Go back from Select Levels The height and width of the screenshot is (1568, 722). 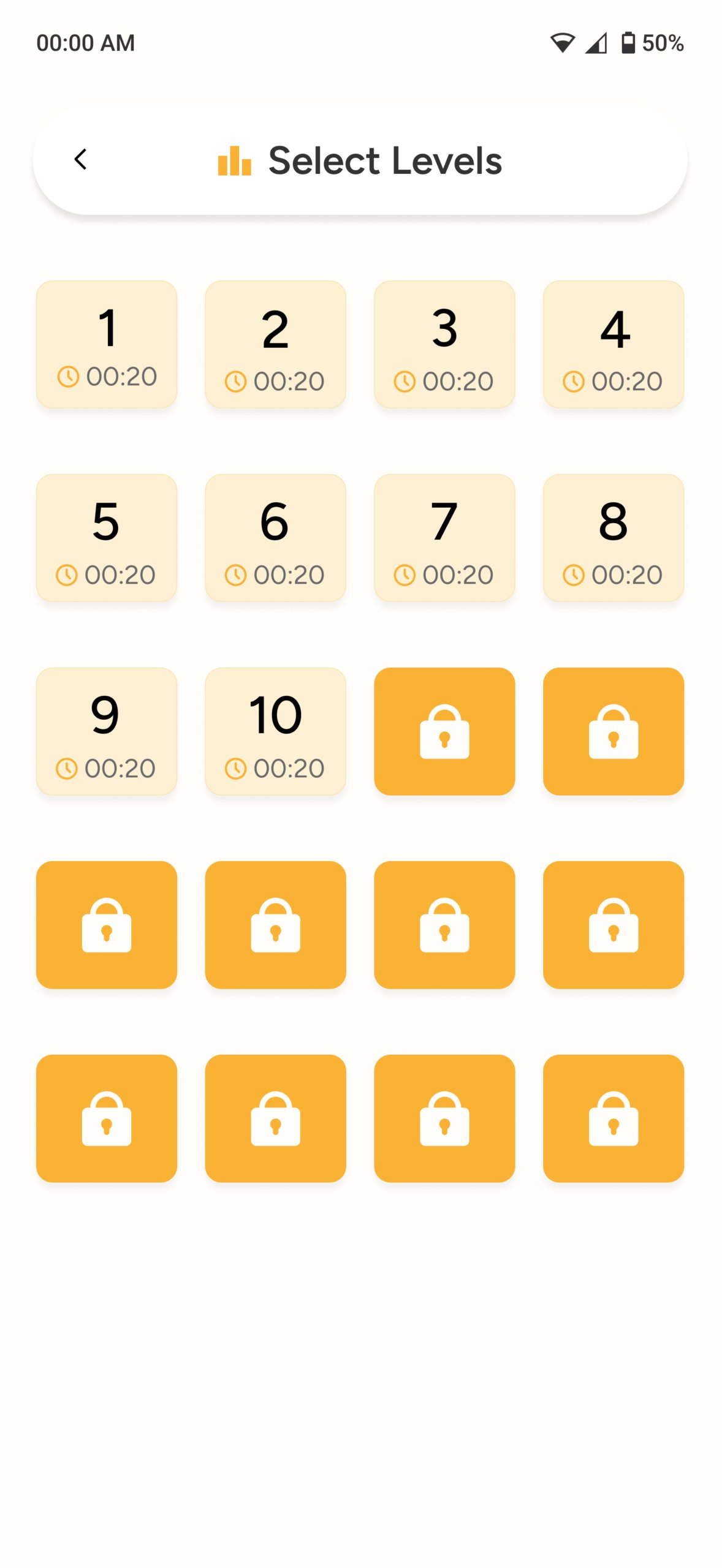click(80, 159)
